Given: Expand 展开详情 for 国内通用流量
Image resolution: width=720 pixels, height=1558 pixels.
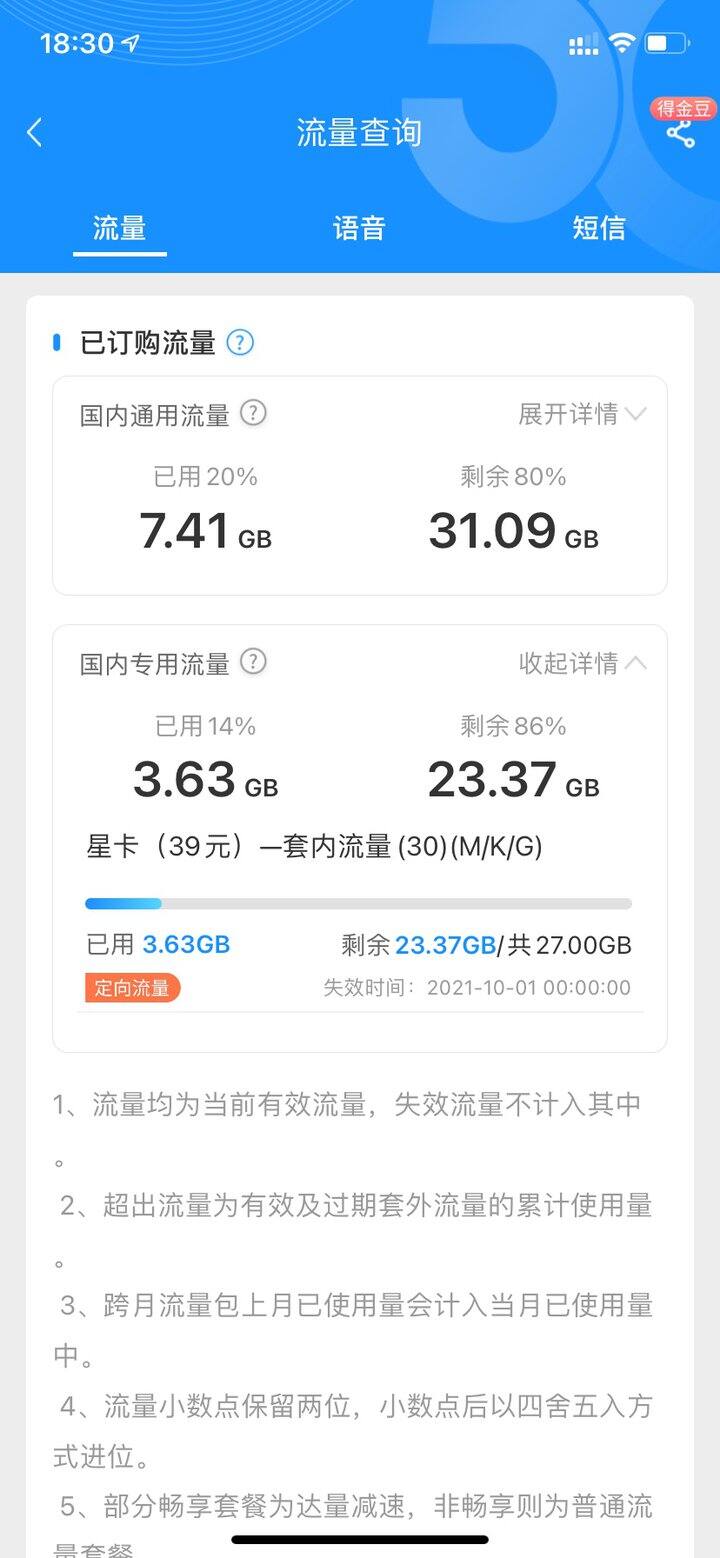Looking at the screenshot, I should 582,414.
